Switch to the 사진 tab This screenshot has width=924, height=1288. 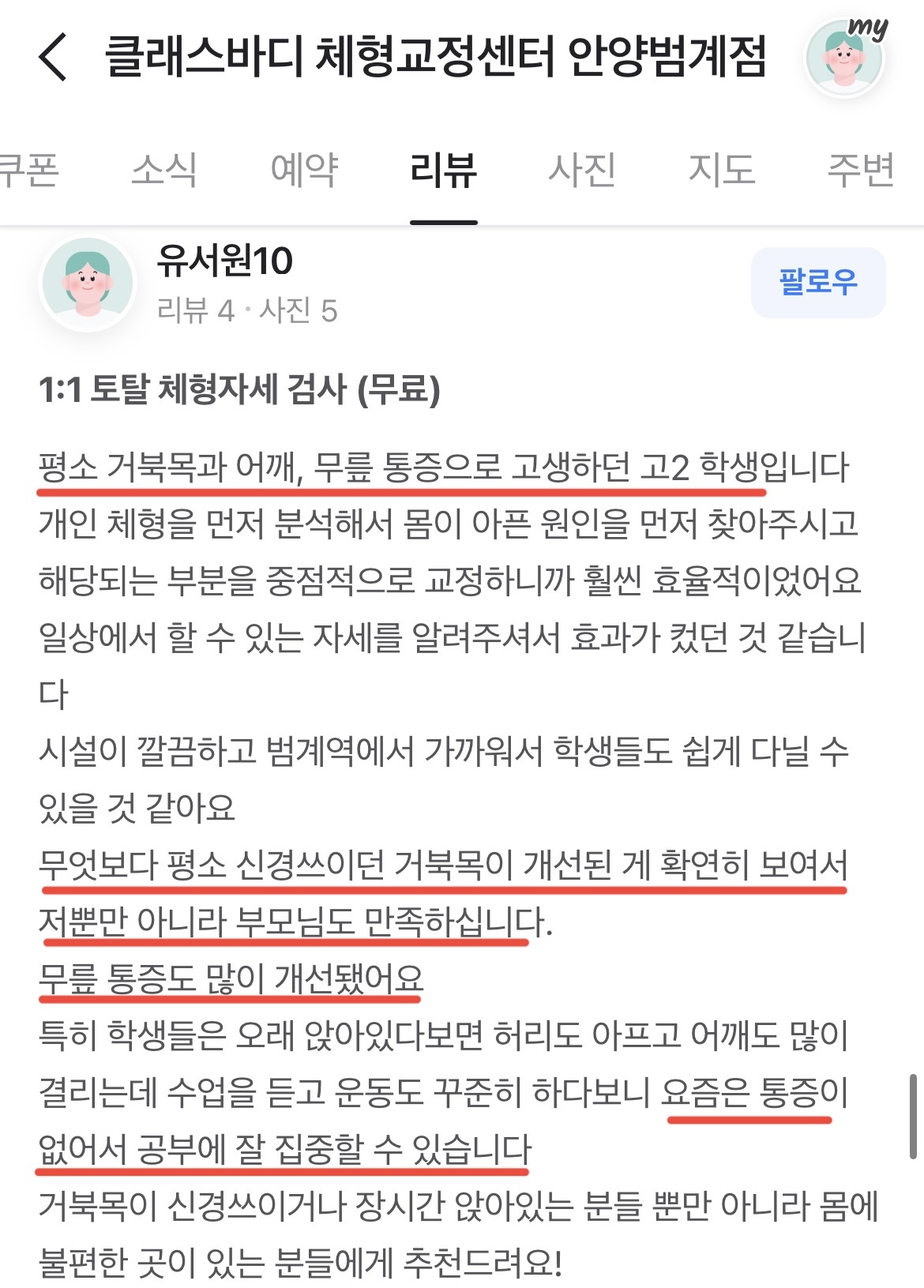tap(582, 170)
